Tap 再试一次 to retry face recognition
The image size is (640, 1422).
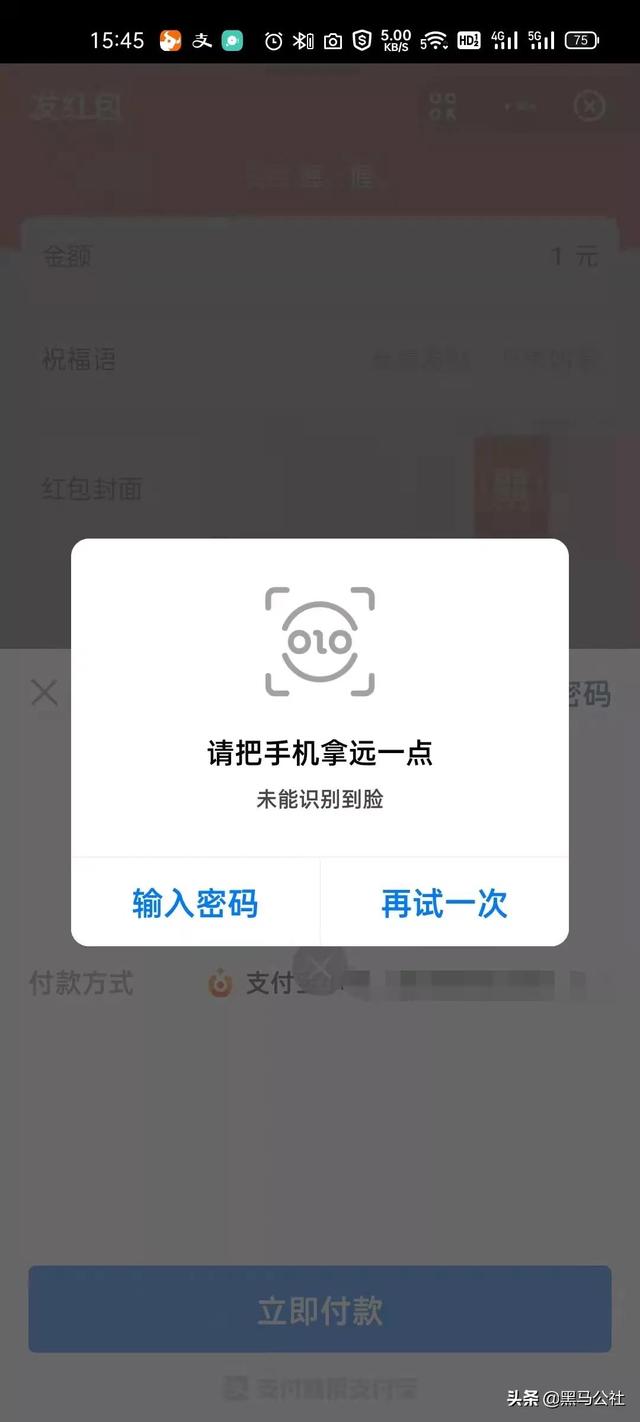444,903
